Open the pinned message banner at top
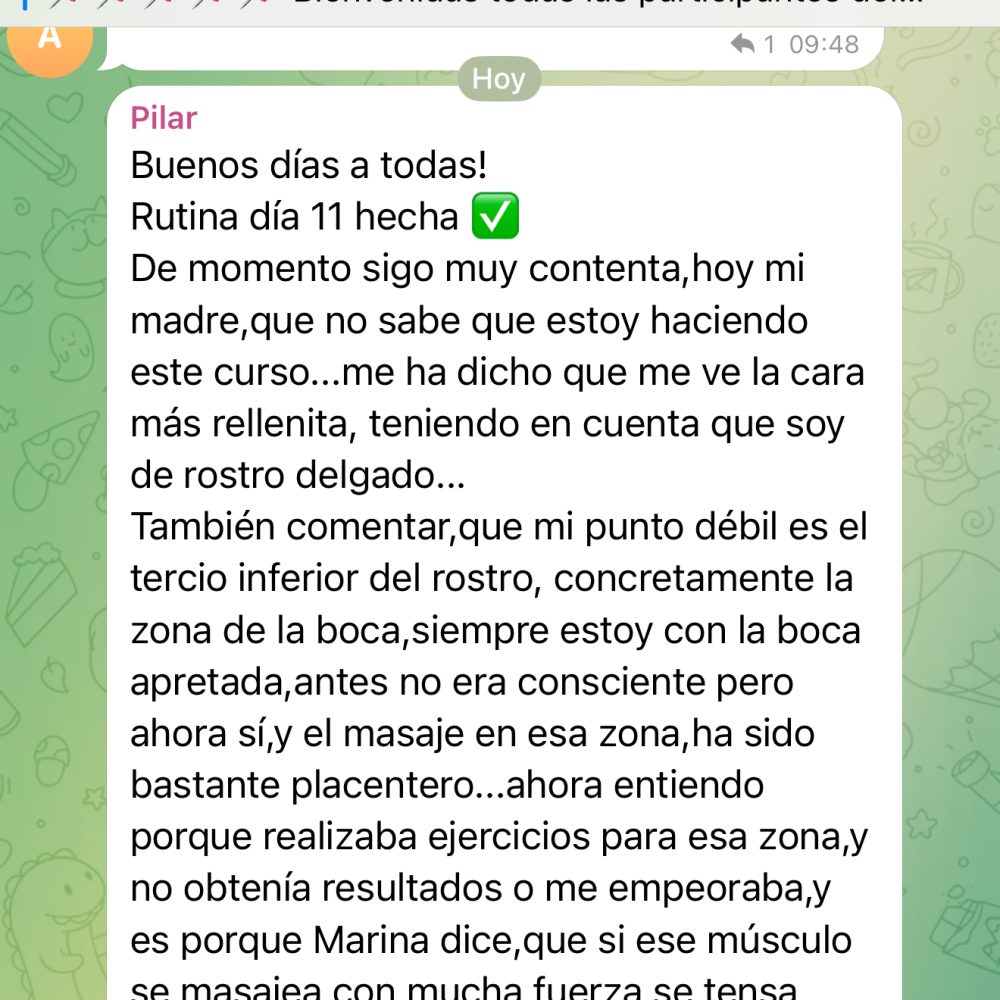 [500, 8]
